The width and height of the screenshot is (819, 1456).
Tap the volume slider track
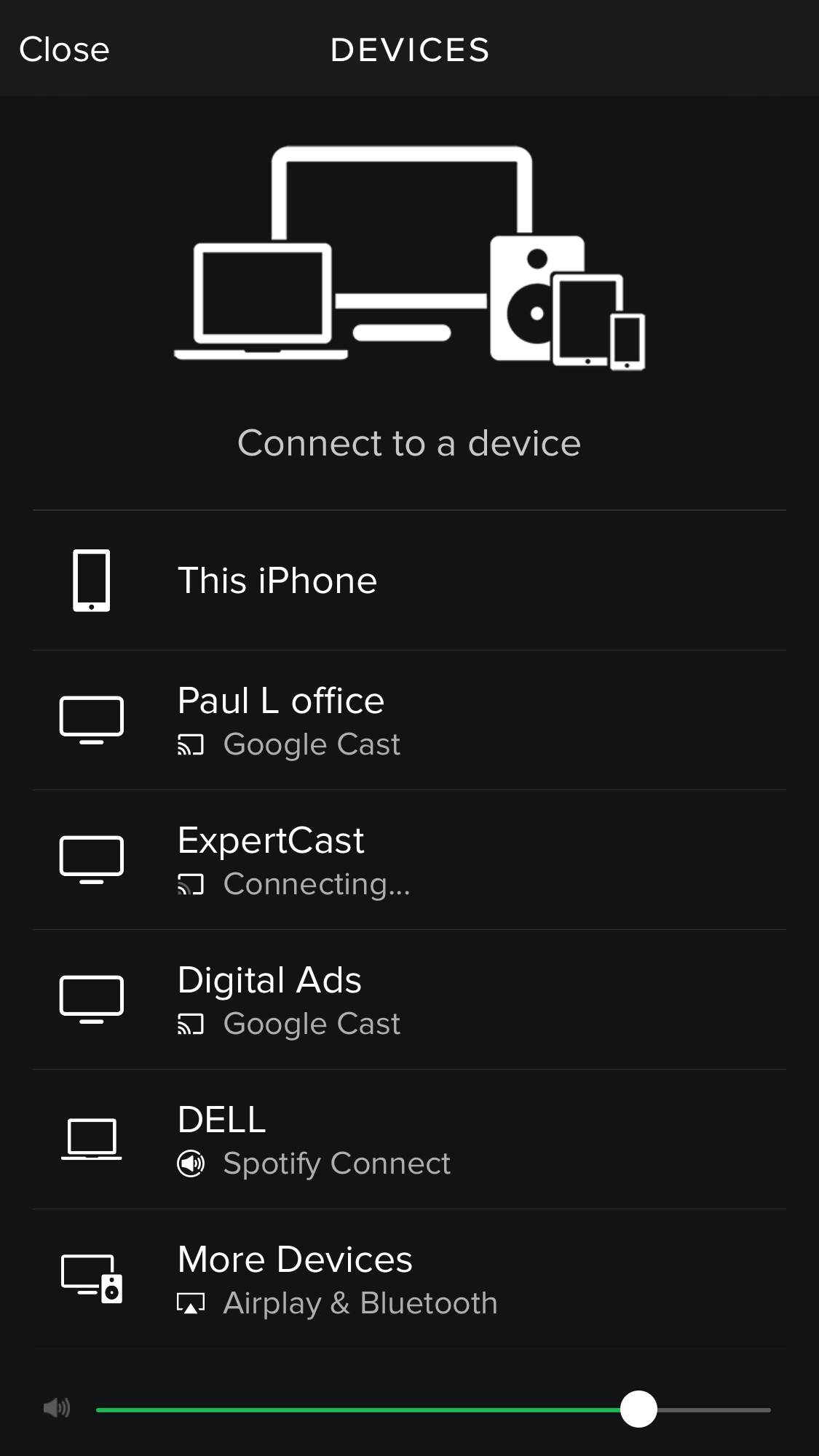[x=433, y=1409]
